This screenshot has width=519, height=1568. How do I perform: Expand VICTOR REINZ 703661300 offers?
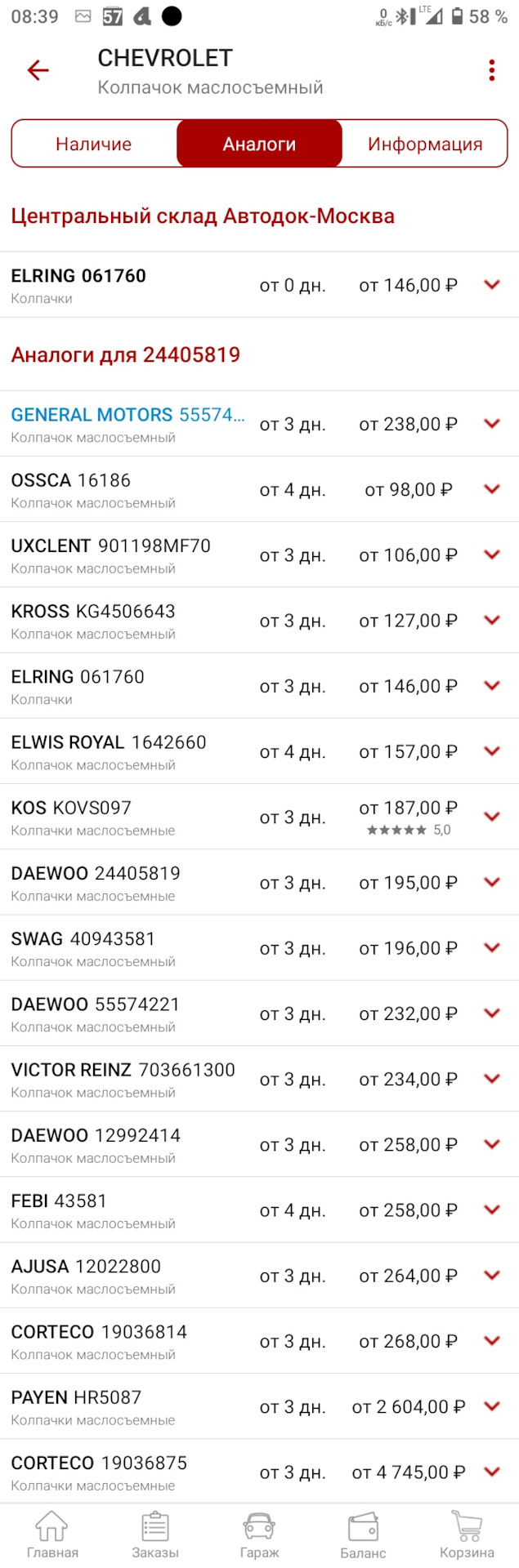coord(491,1079)
